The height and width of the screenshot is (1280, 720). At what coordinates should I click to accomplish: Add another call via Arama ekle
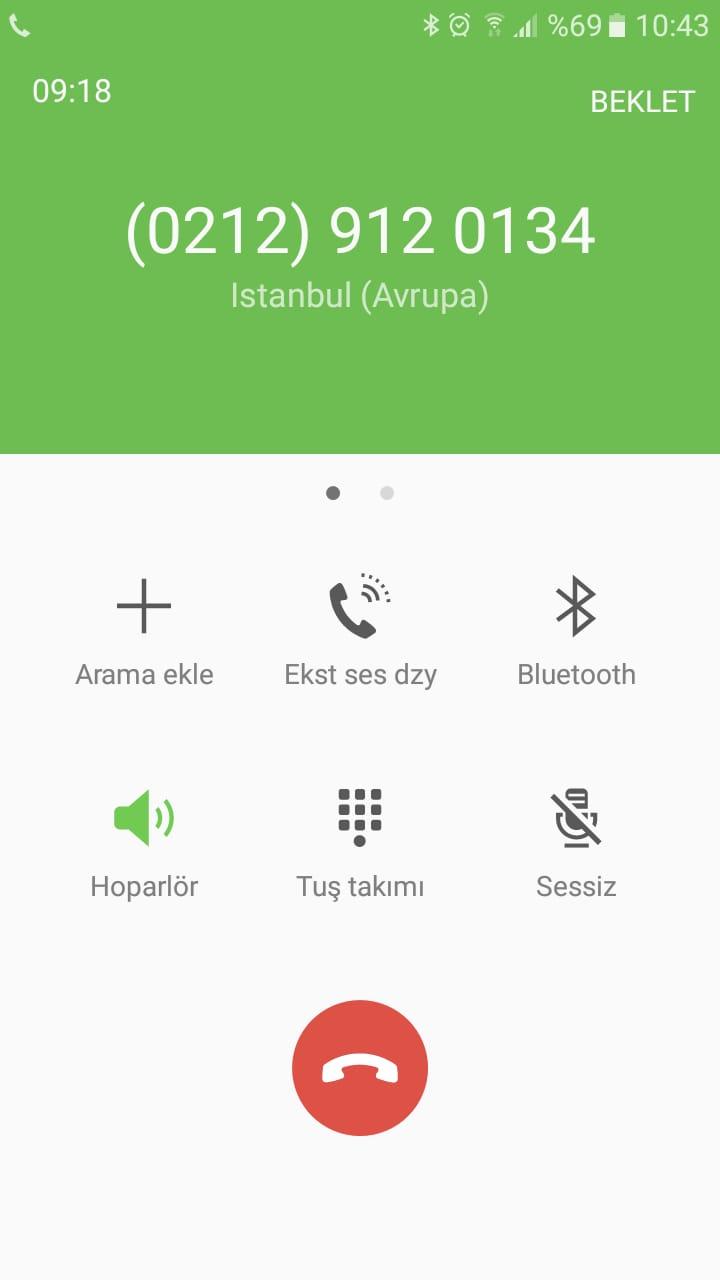(x=144, y=632)
